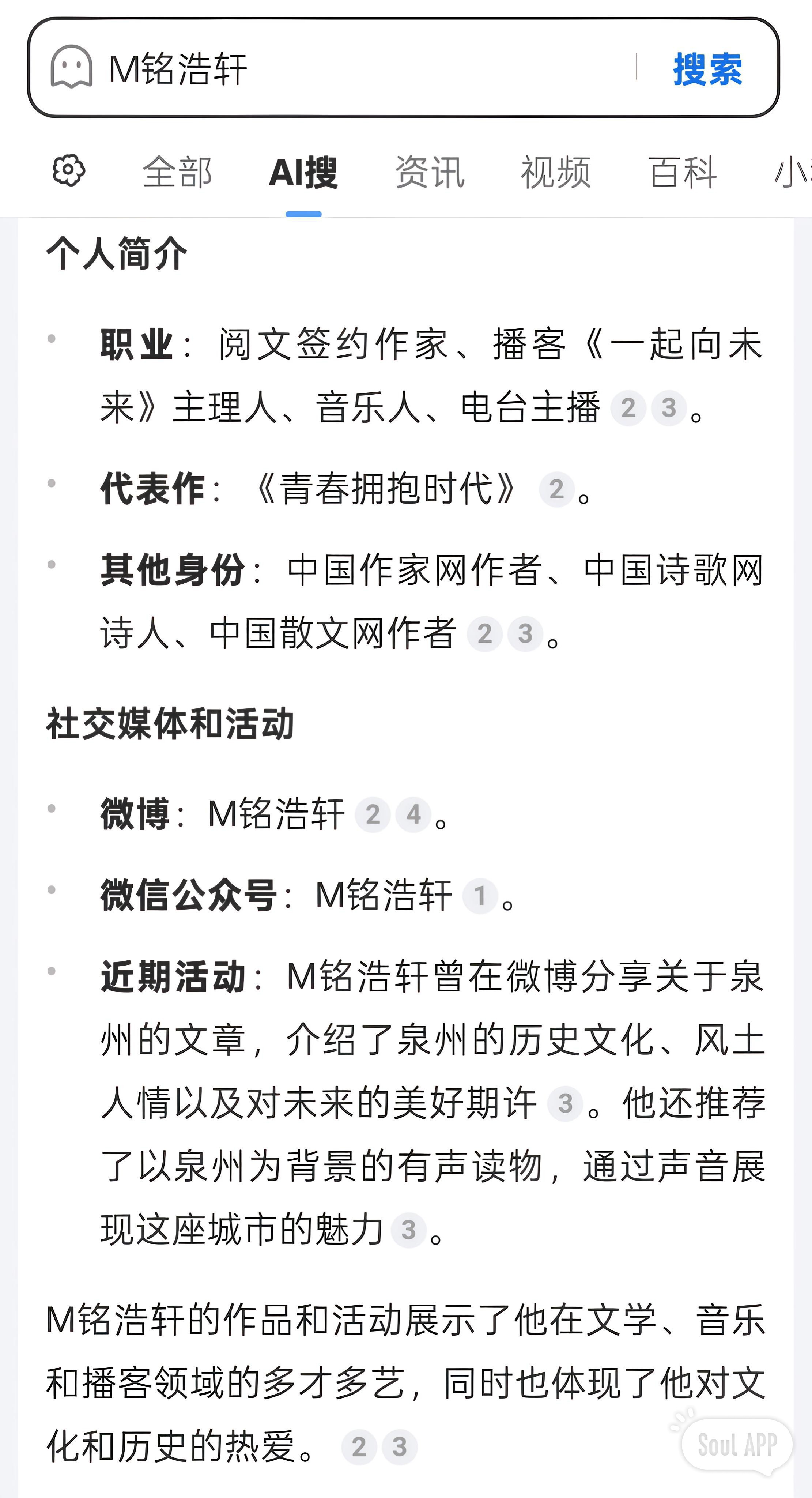The image size is (812, 1498).
Task: Tap the blue 搜索 button
Action: (x=707, y=69)
